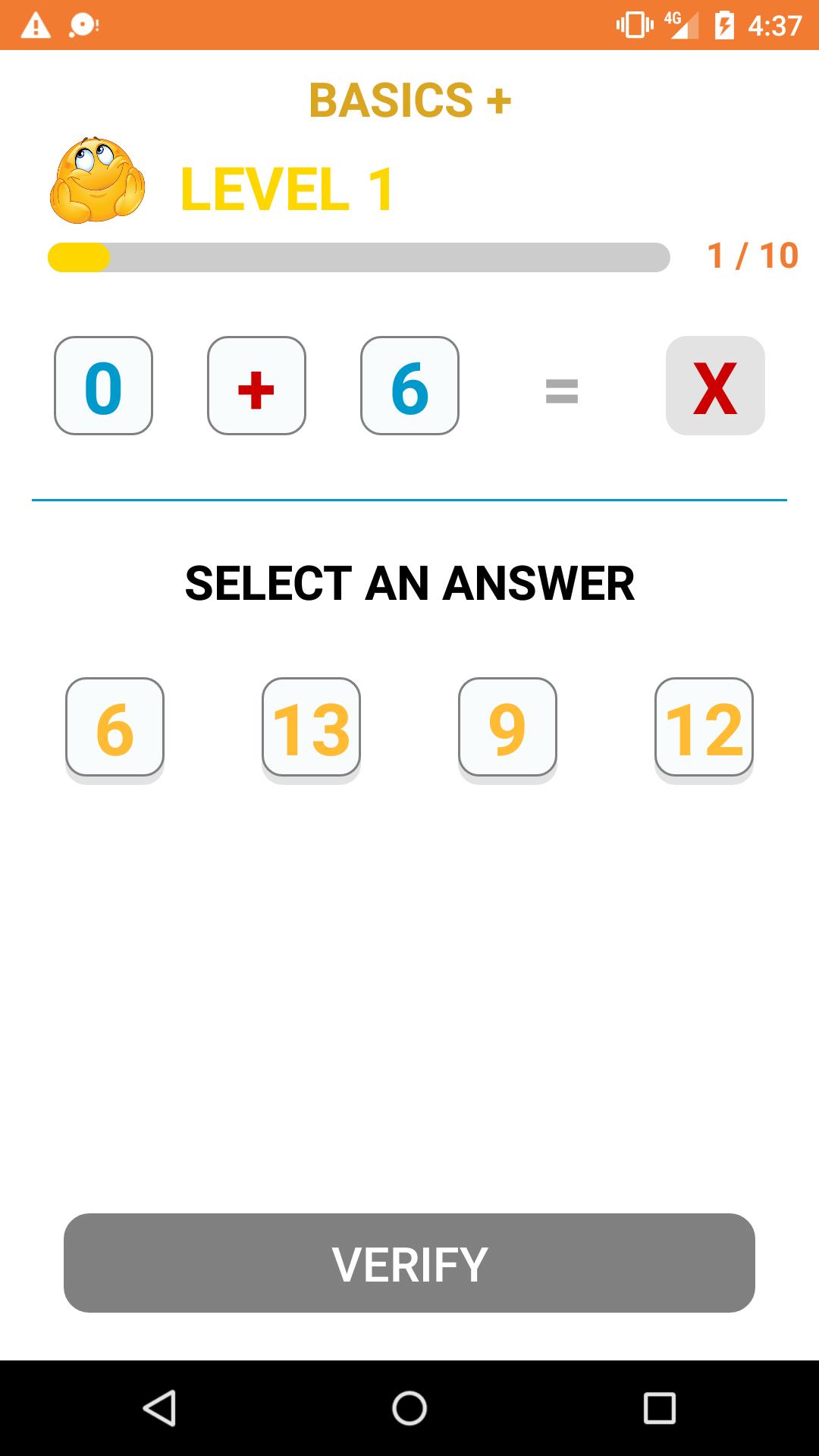This screenshot has height=1456, width=819.
Task: Choose 13 as the answer
Action: tap(311, 728)
